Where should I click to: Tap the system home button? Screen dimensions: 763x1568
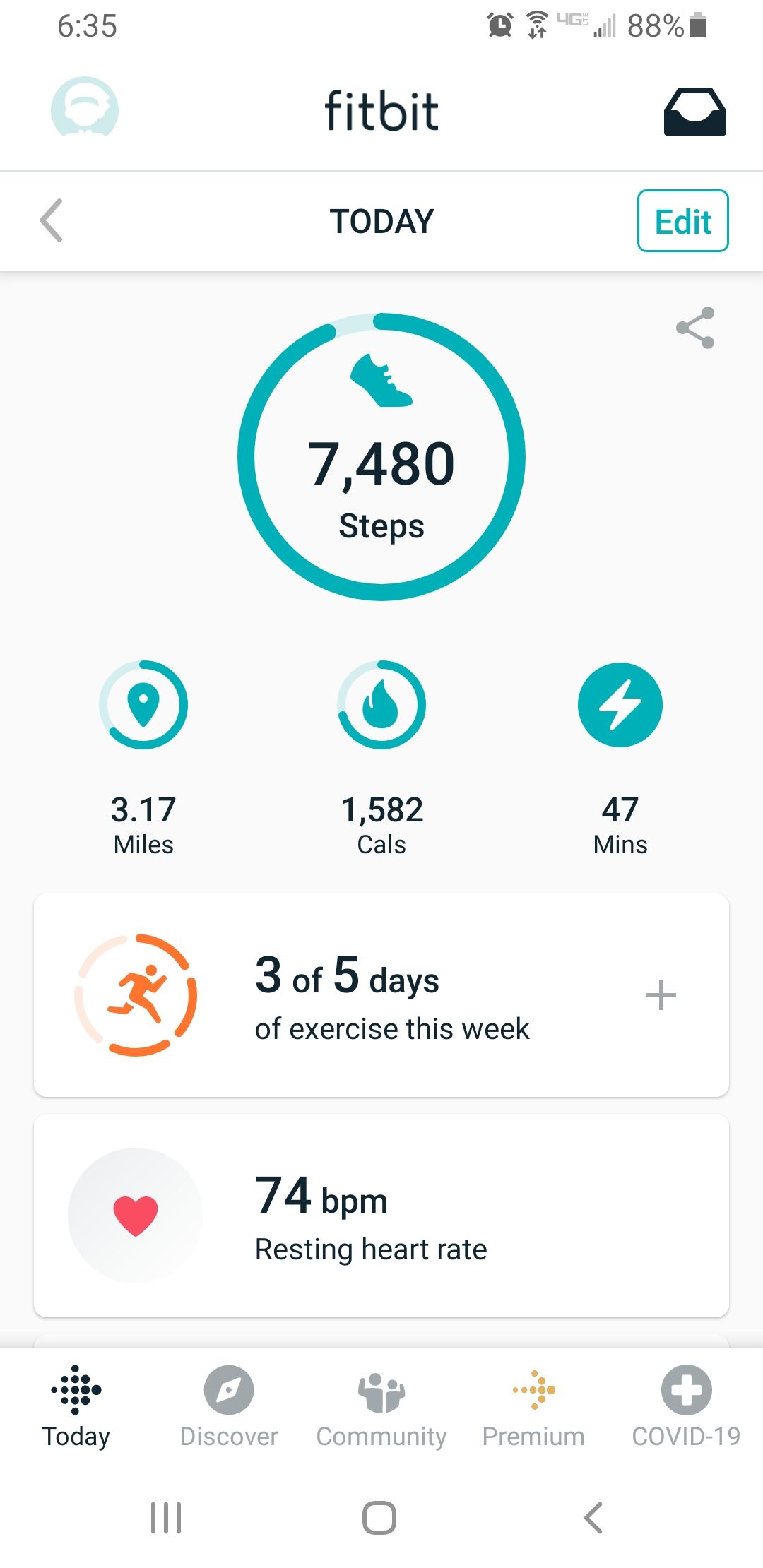point(379,1517)
